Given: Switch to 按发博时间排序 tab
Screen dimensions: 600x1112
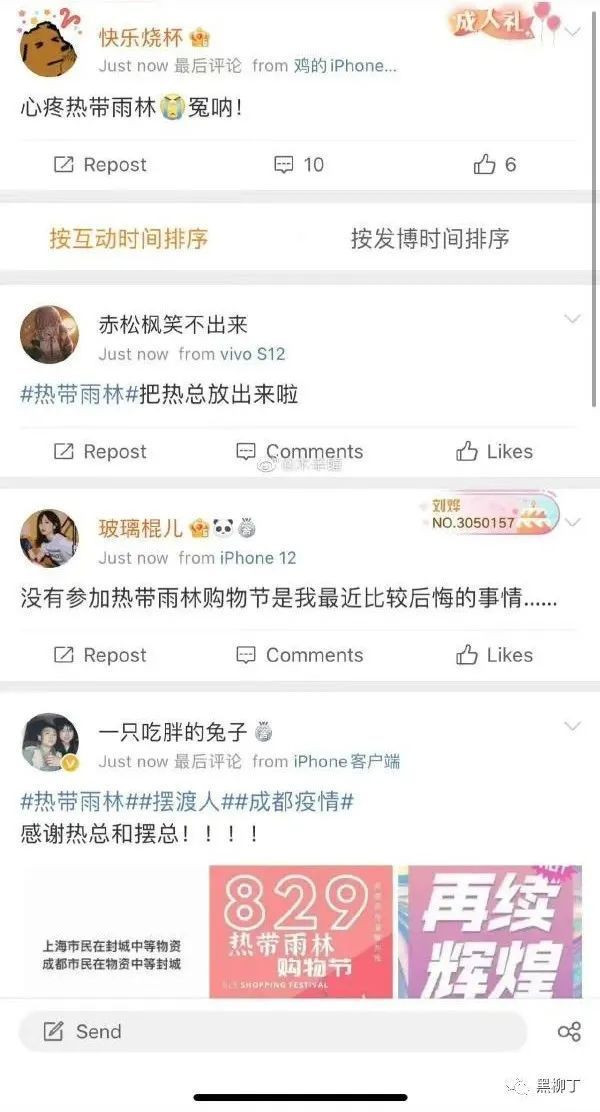Looking at the screenshot, I should [430, 239].
